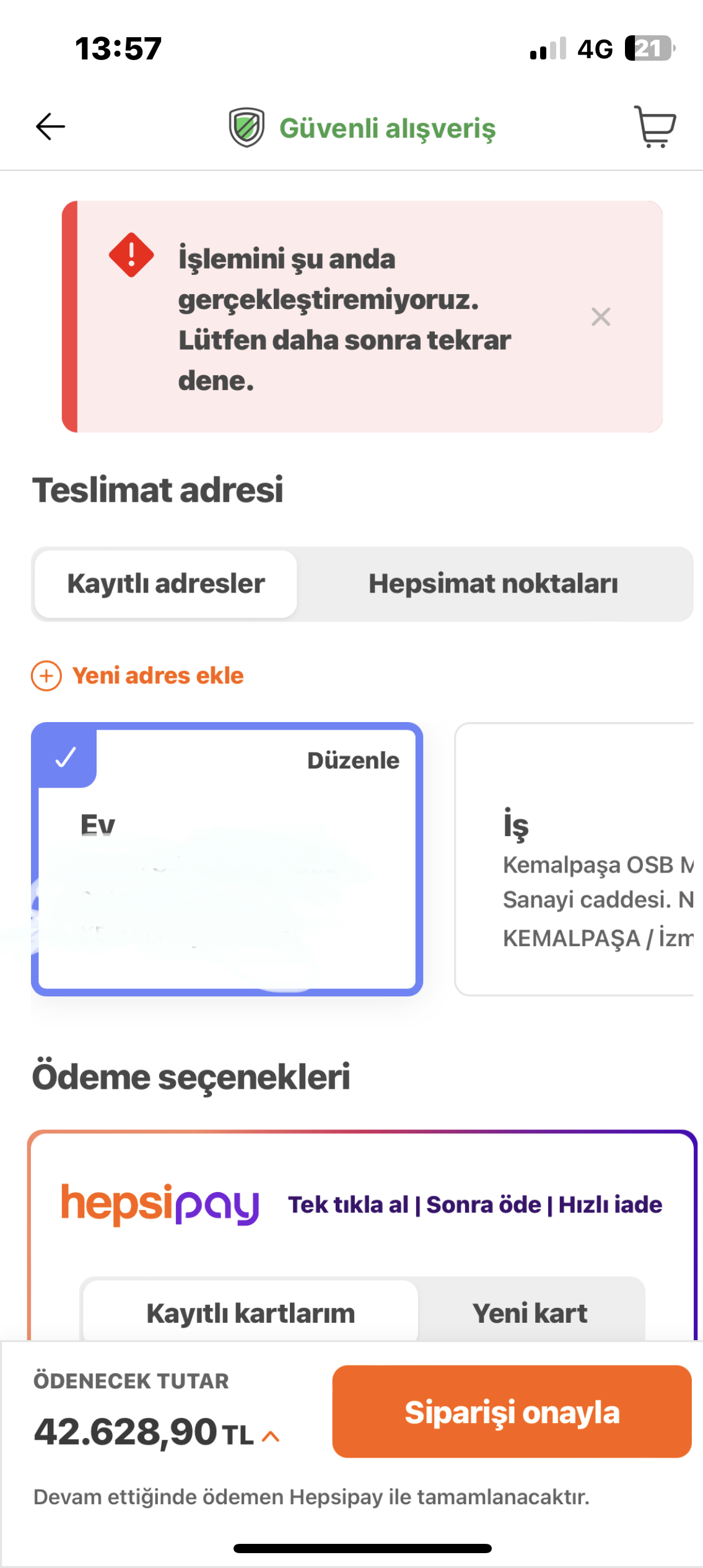This screenshot has width=703, height=1568.
Task: Select the Kayıtlı kartlarım tab
Action: pyautogui.click(x=251, y=1313)
